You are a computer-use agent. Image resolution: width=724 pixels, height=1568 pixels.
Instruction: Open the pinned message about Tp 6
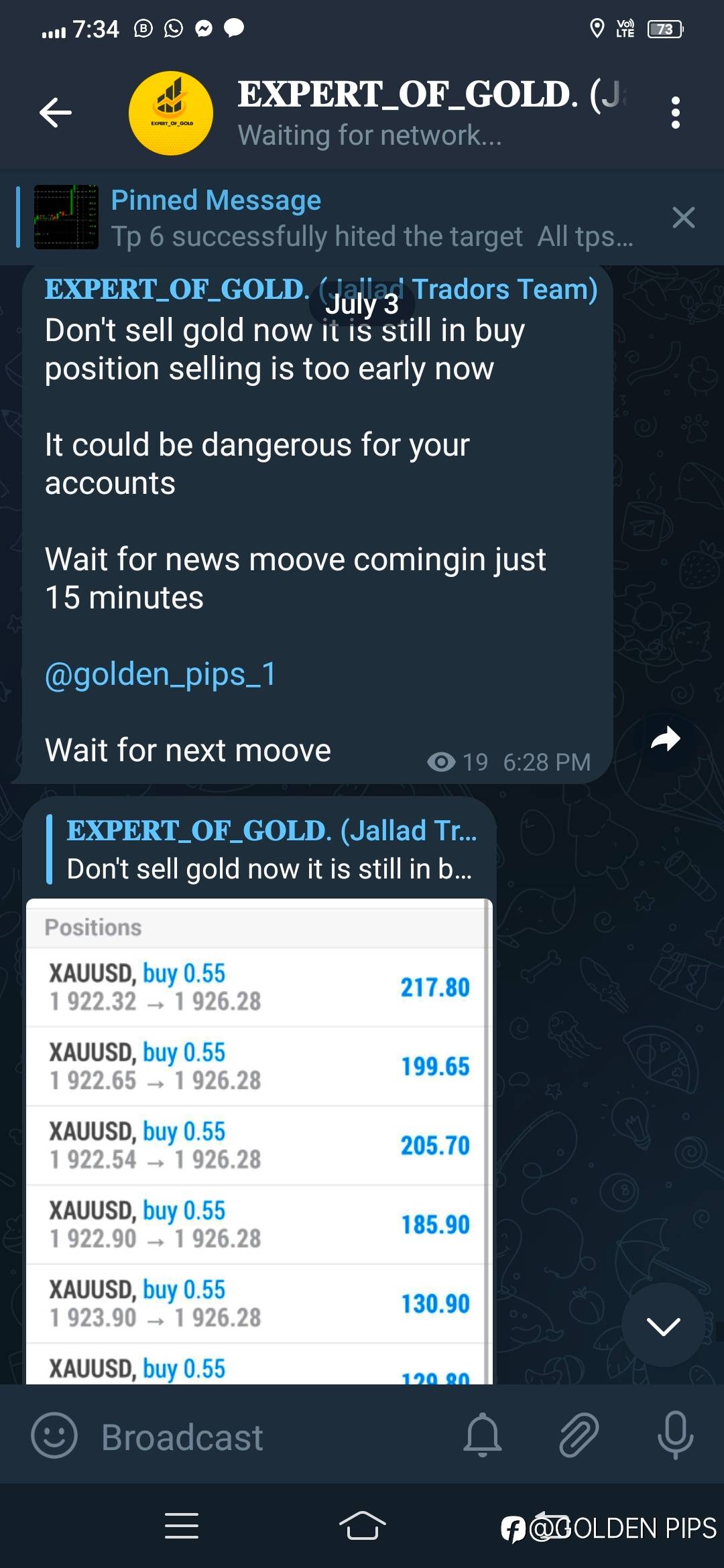pyautogui.click(x=335, y=218)
